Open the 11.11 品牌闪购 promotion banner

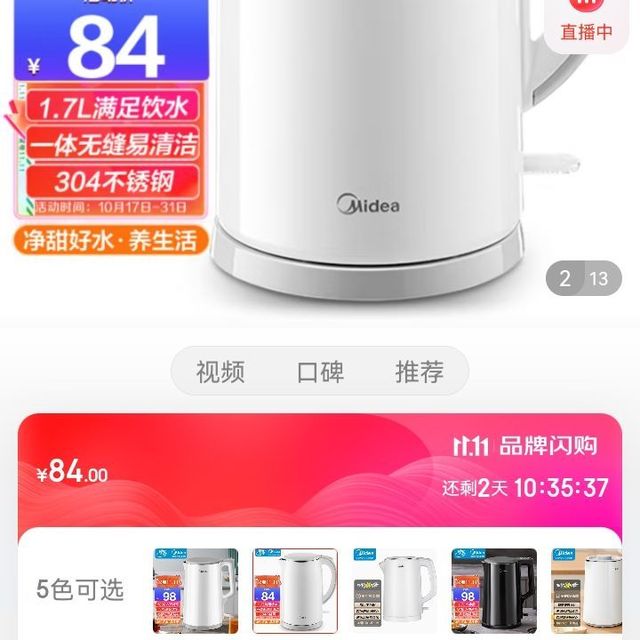pyautogui.click(x=525, y=446)
